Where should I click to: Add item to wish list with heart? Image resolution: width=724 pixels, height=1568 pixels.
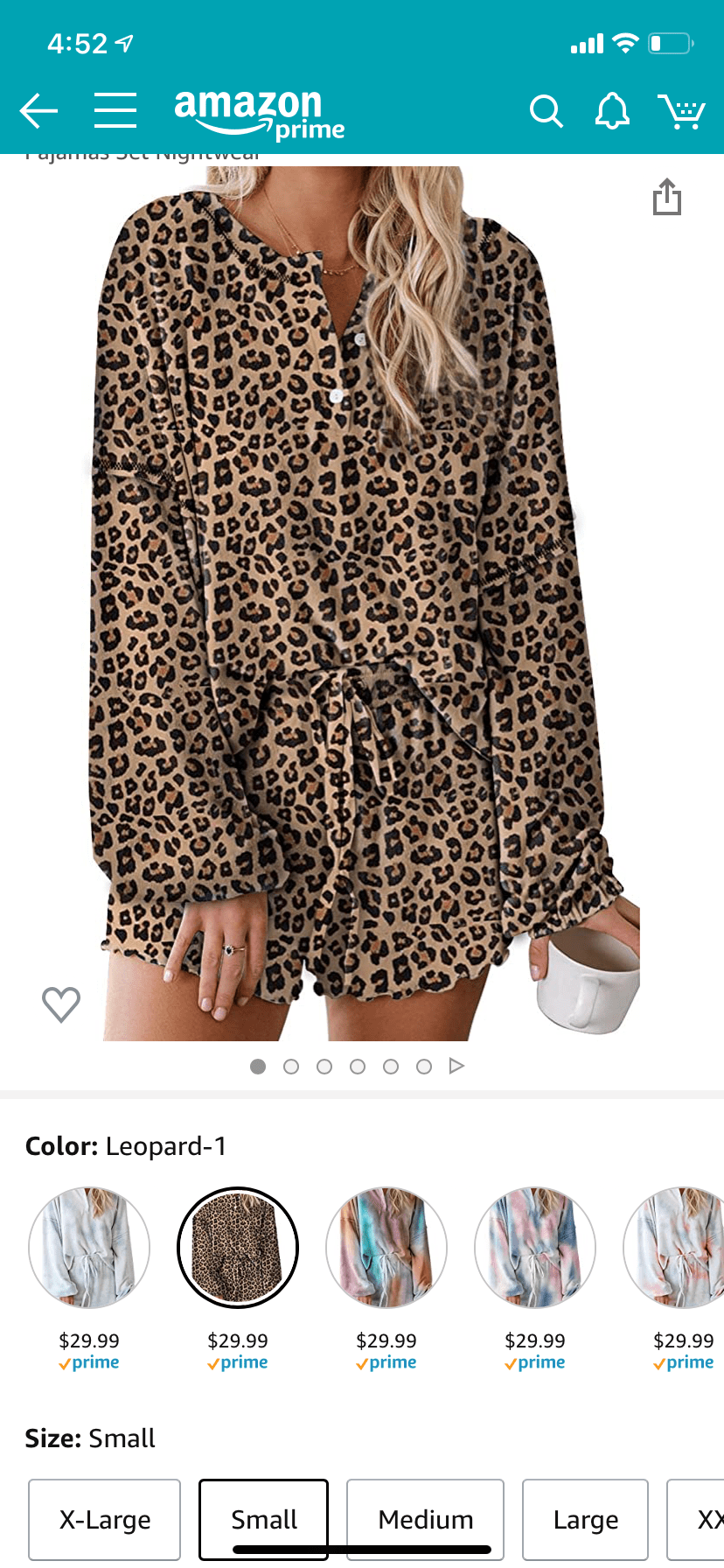[61, 1004]
